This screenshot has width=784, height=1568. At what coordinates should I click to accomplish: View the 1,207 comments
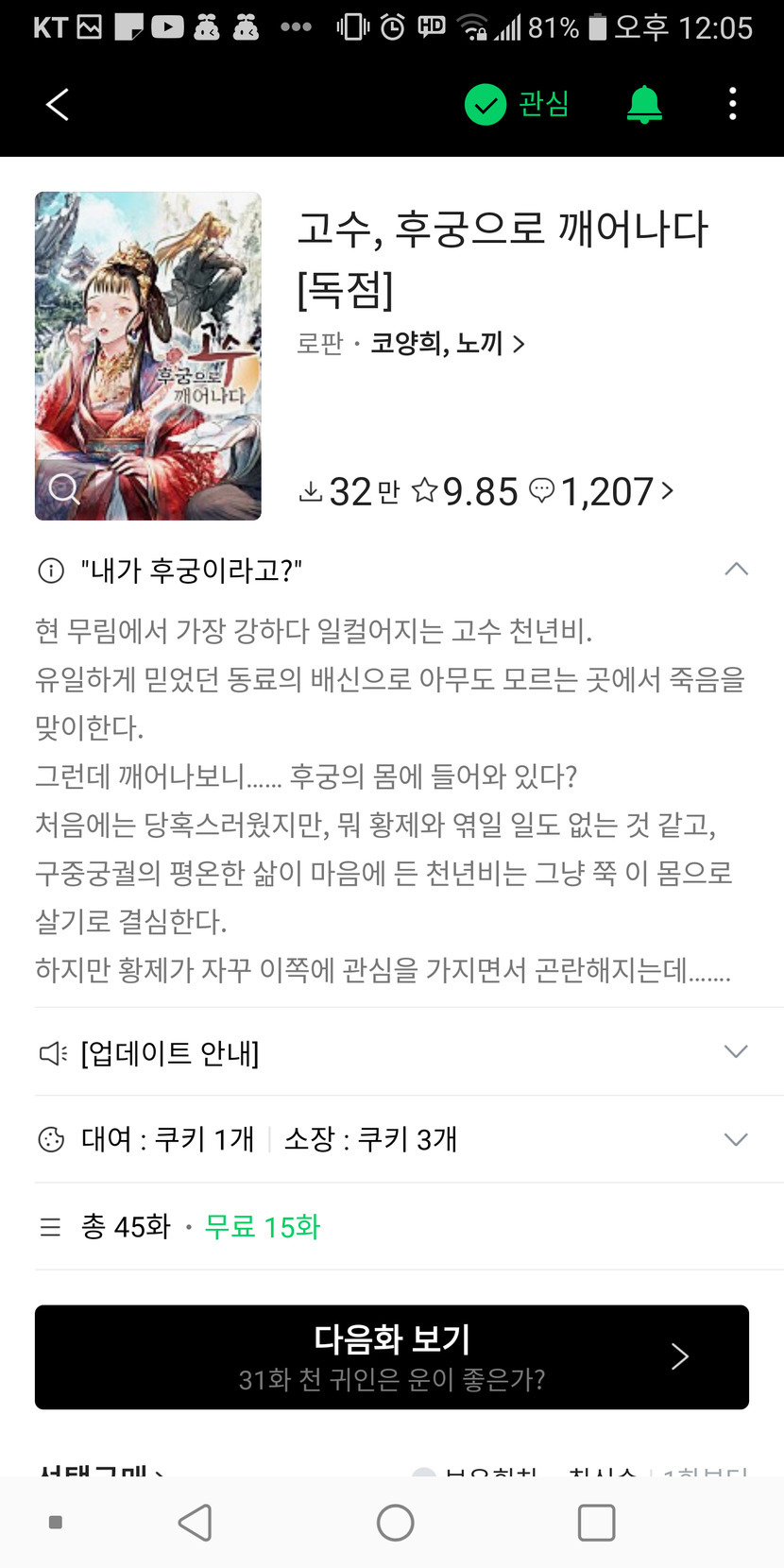point(605,491)
